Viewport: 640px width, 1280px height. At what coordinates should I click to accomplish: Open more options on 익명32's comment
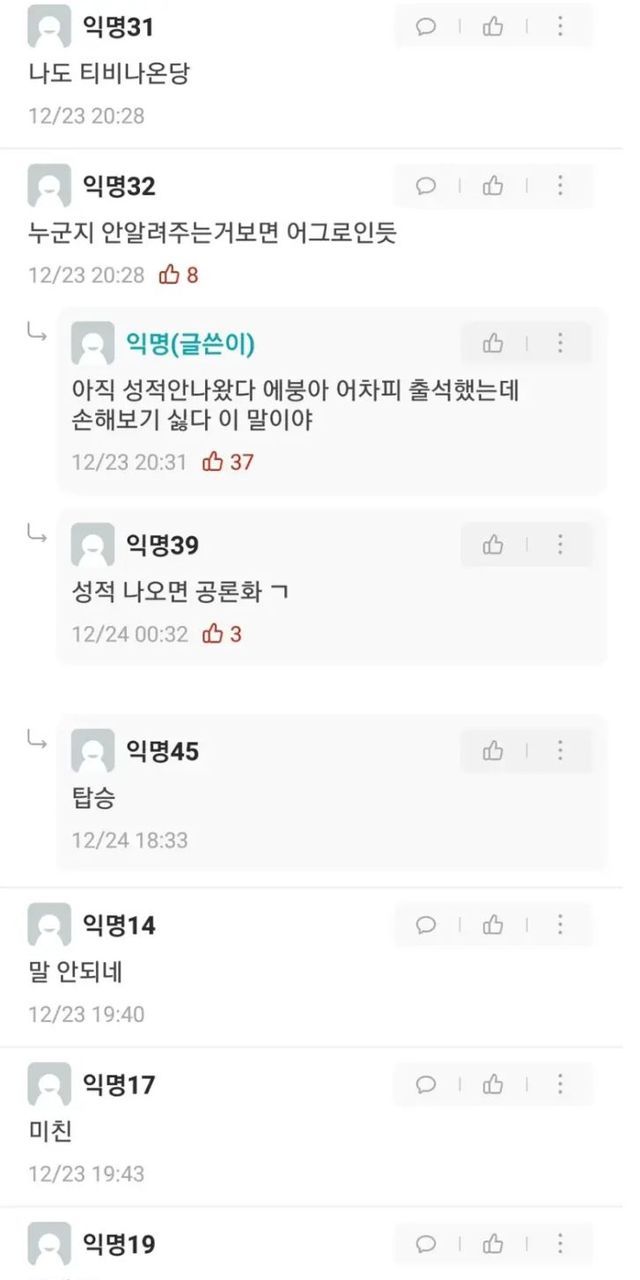[x=560, y=186]
